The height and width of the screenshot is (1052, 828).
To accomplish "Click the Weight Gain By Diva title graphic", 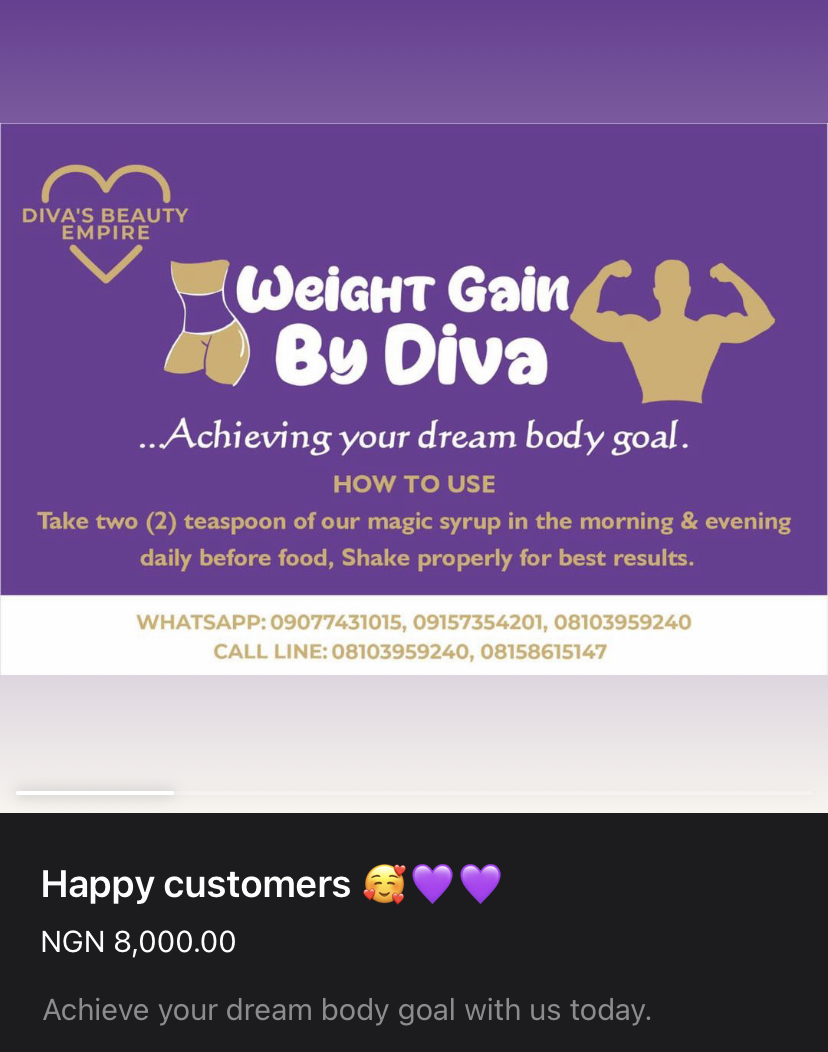I will tap(405, 320).
